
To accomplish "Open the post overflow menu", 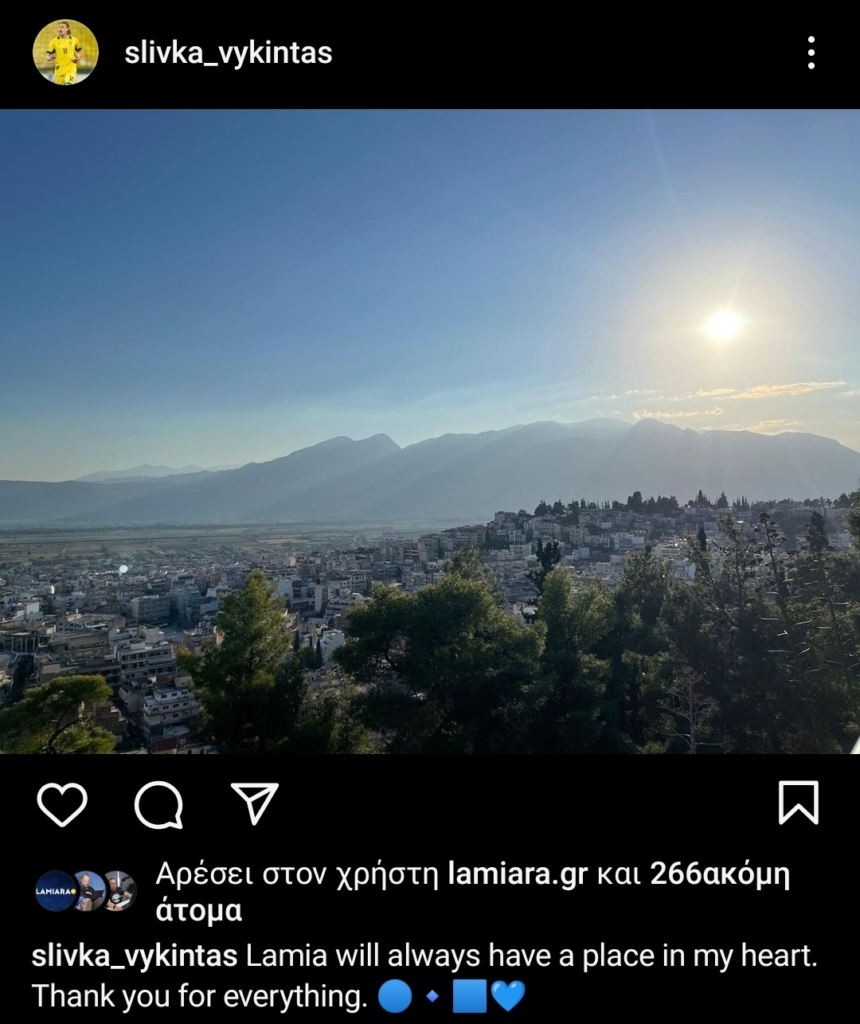I will tap(810, 53).
